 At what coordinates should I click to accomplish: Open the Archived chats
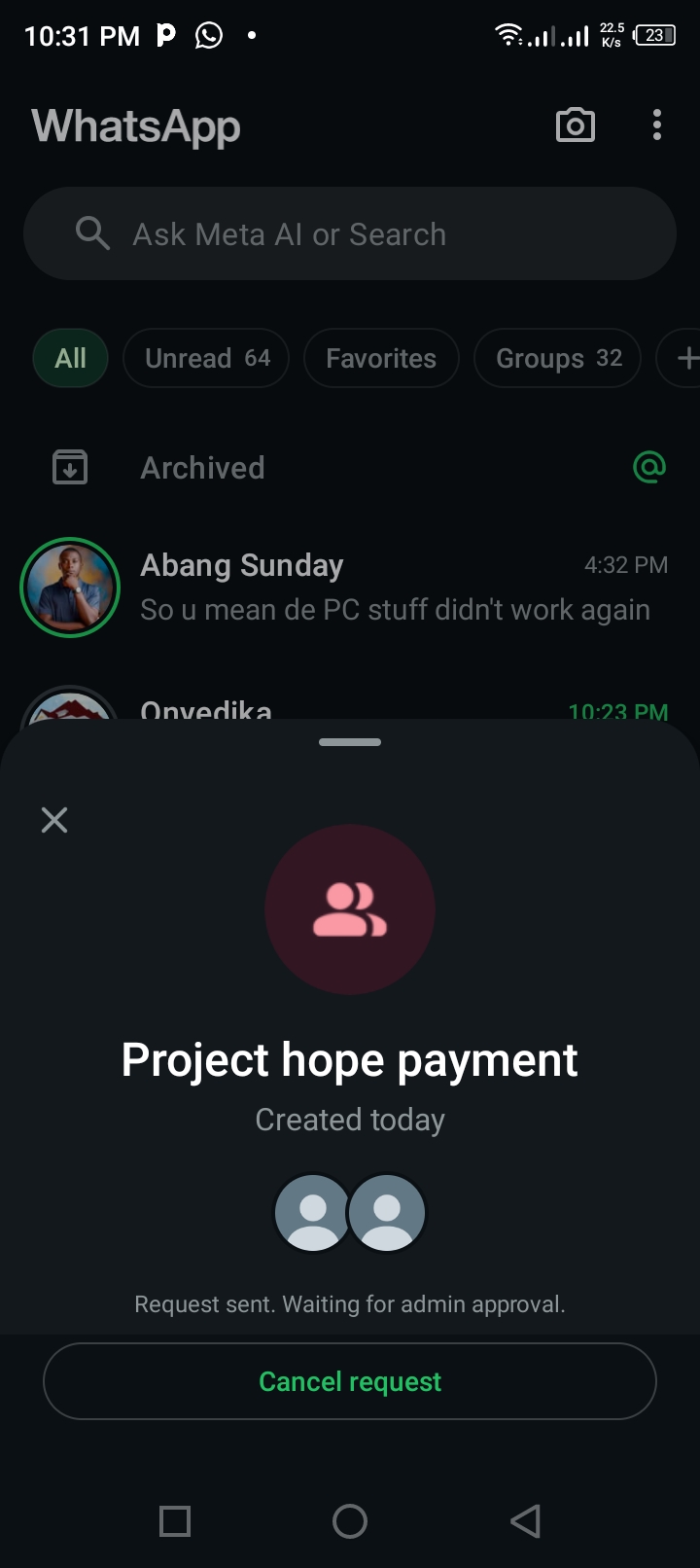pos(202,468)
